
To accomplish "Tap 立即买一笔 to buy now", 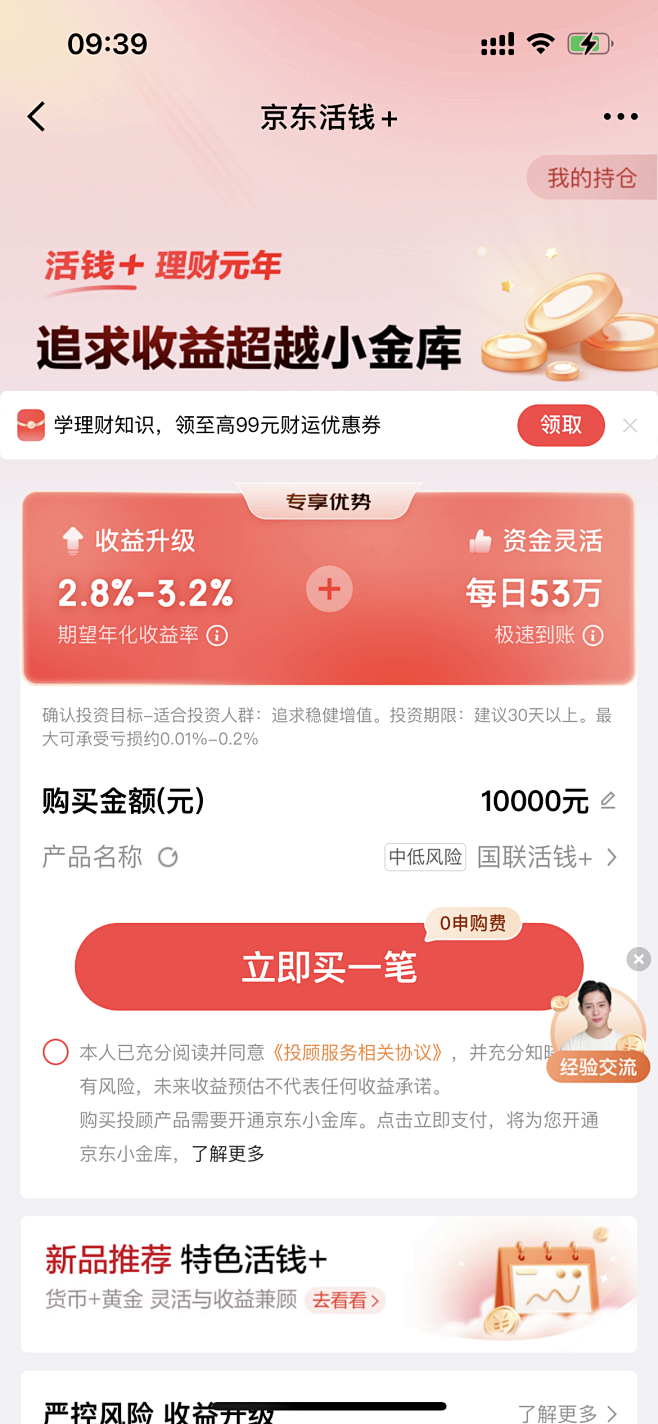I will pos(328,967).
